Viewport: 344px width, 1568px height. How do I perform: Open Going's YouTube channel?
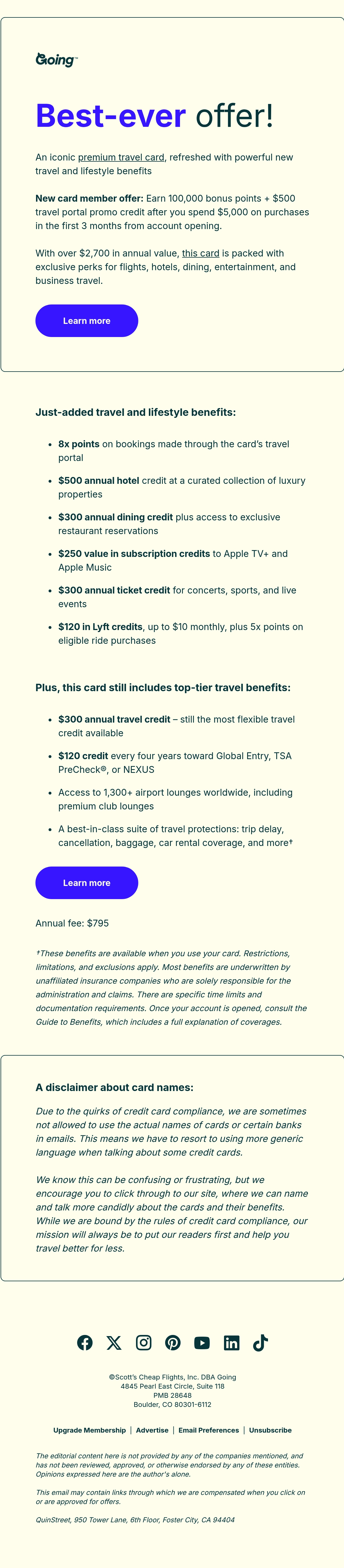pyautogui.click(x=202, y=1343)
